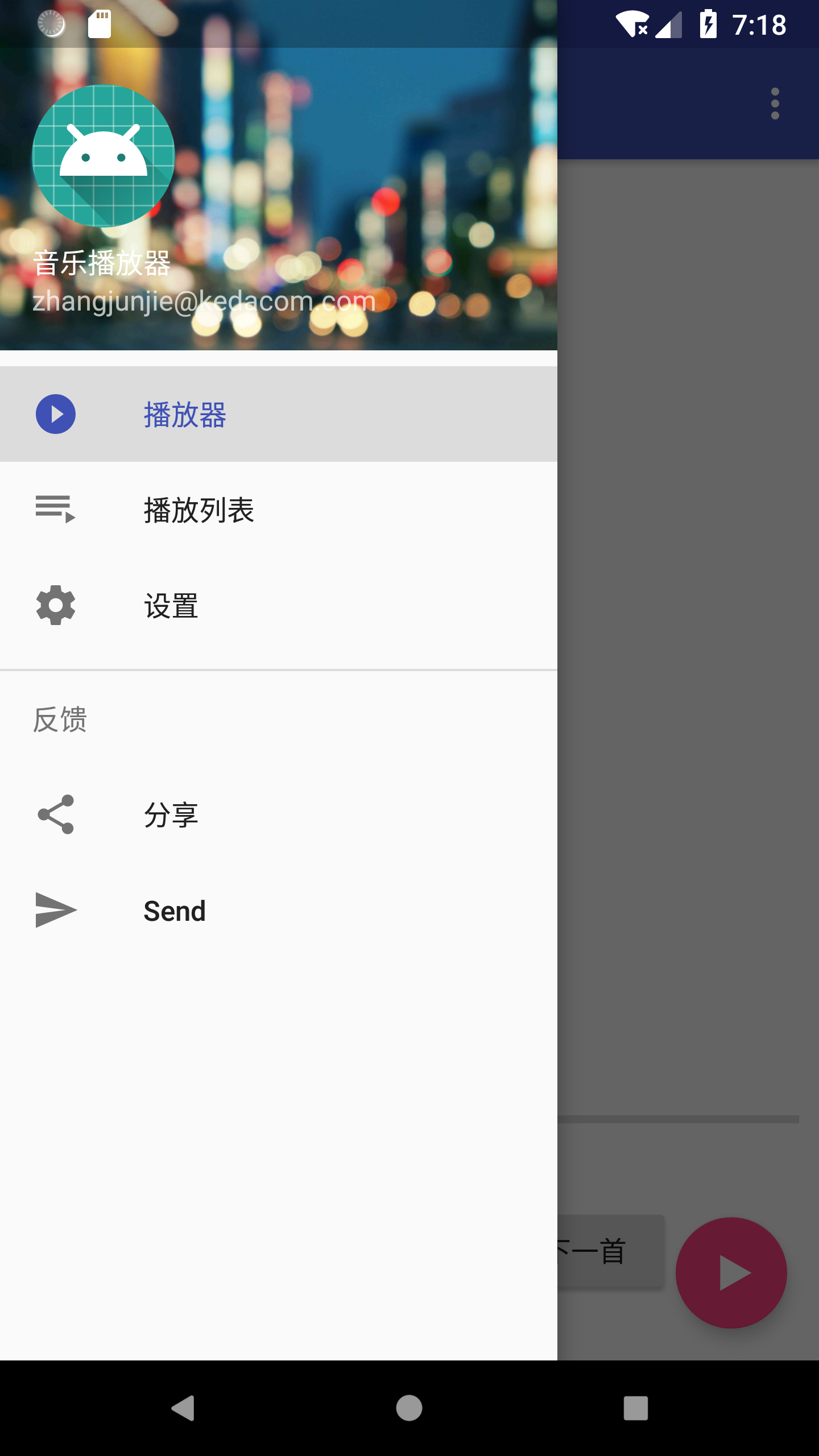Choose the 分享 share option
Viewport: 819px width, 1456px height.
(279, 814)
